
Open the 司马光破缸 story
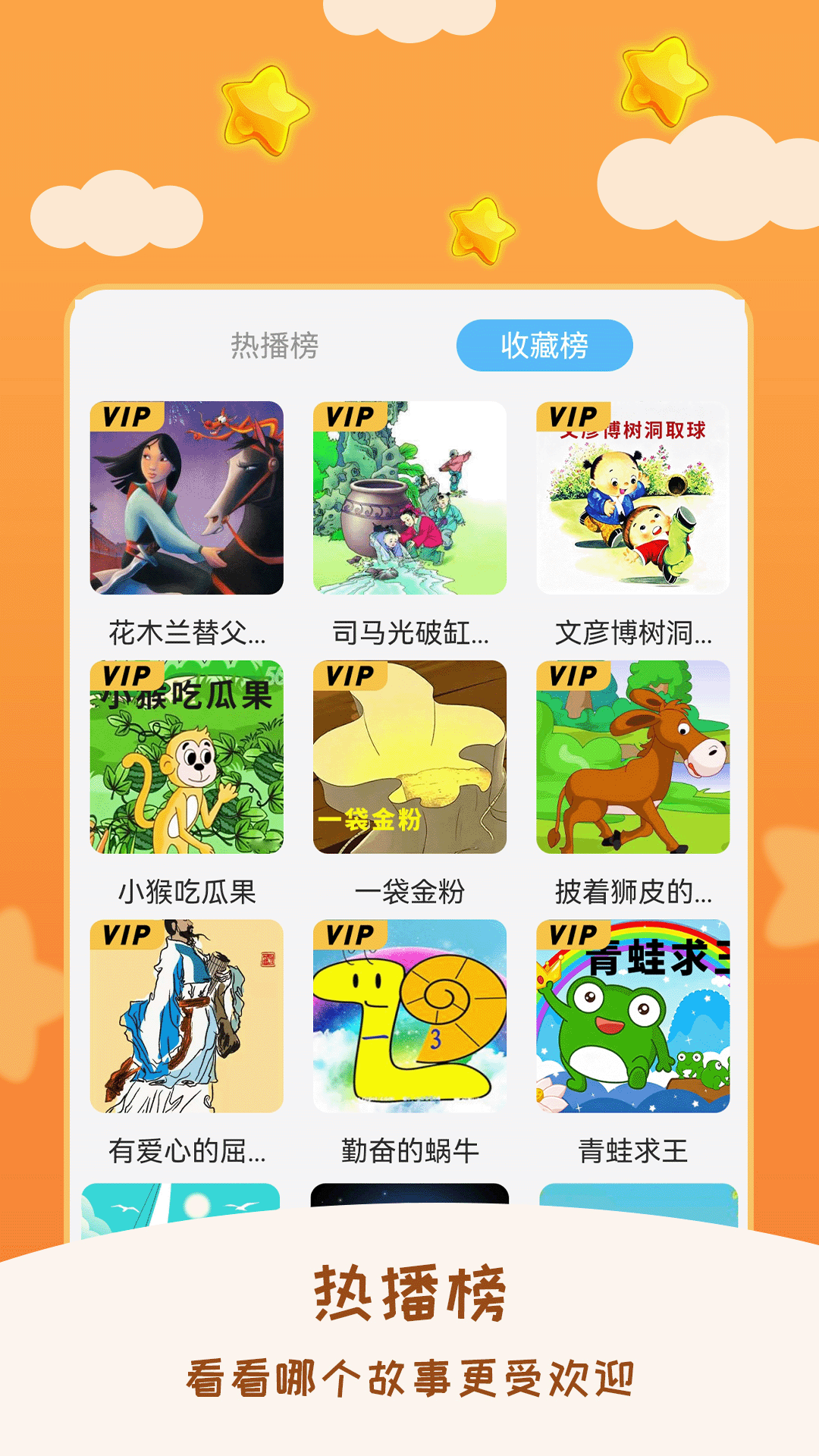[x=409, y=497]
